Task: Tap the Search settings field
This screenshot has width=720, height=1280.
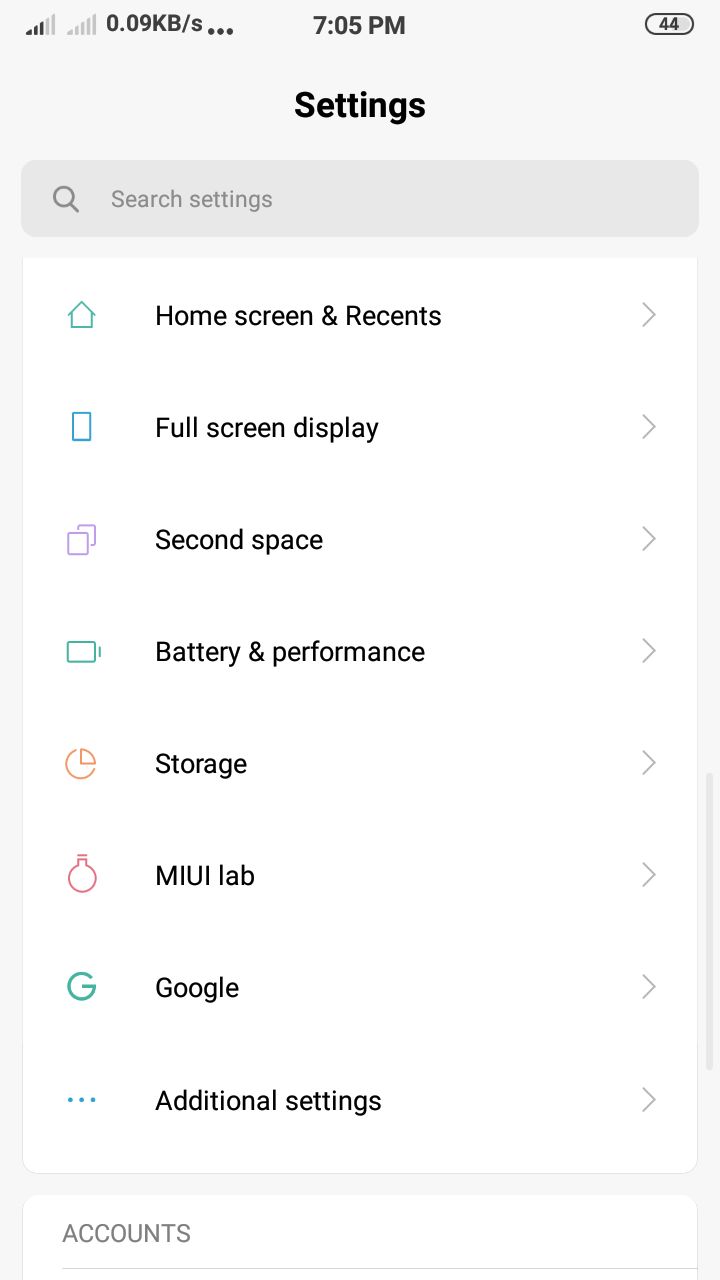Action: 360,199
